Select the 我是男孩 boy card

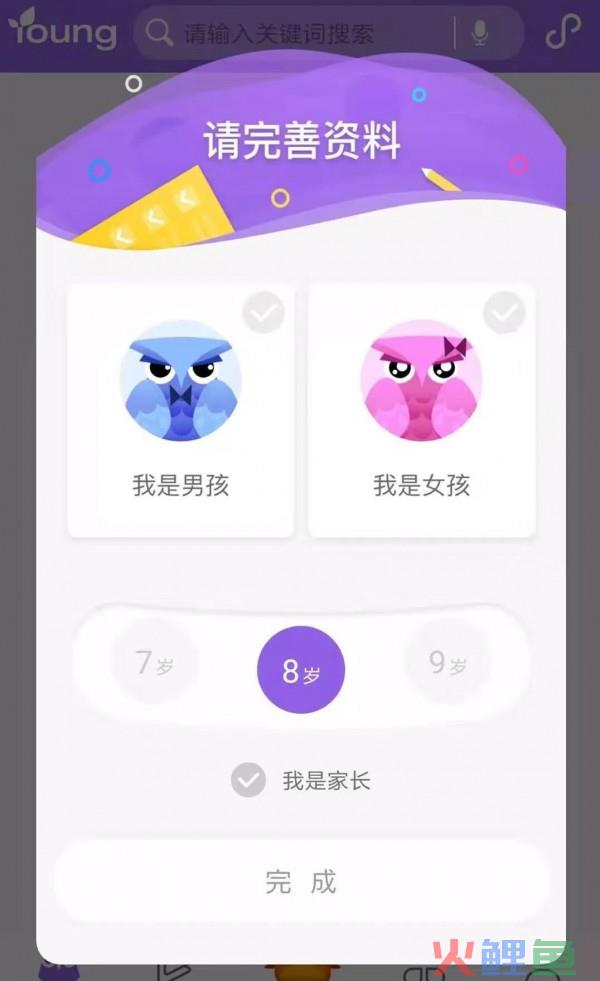point(181,410)
